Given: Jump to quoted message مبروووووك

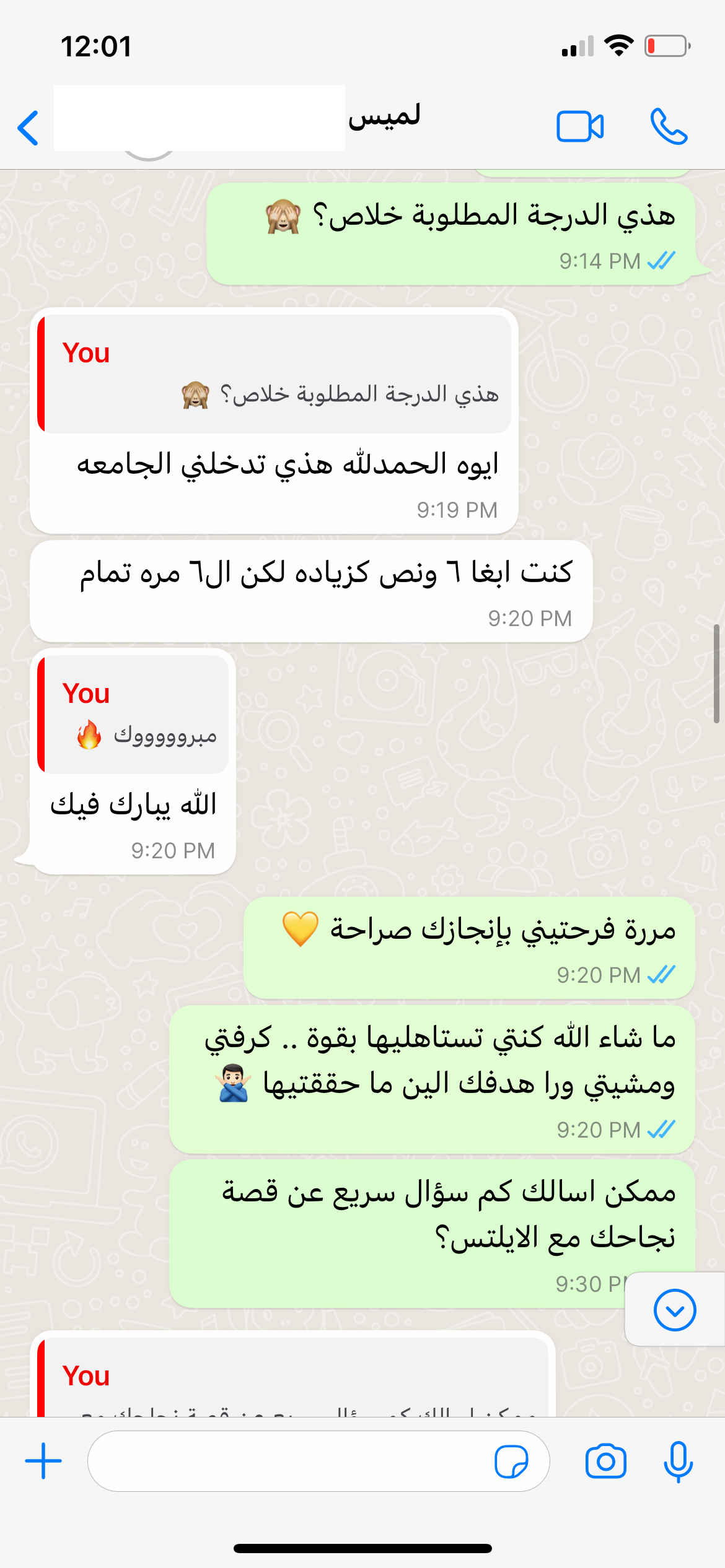Looking at the screenshot, I should pos(133,714).
